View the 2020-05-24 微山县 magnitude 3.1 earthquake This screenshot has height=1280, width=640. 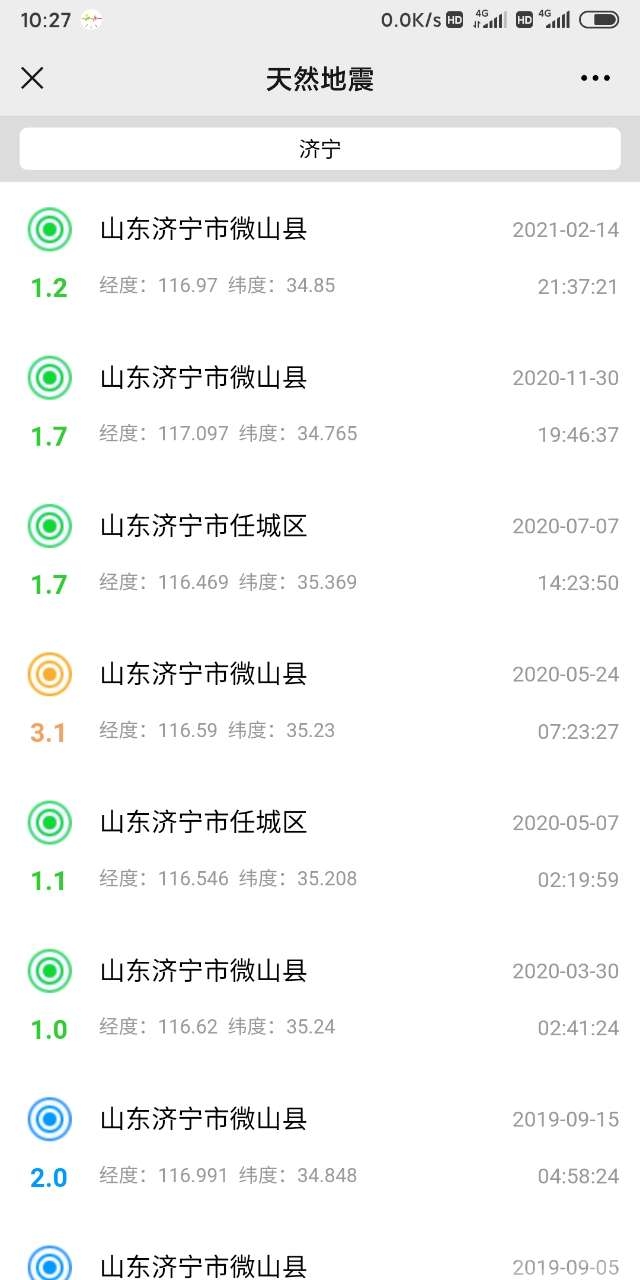click(x=320, y=701)
